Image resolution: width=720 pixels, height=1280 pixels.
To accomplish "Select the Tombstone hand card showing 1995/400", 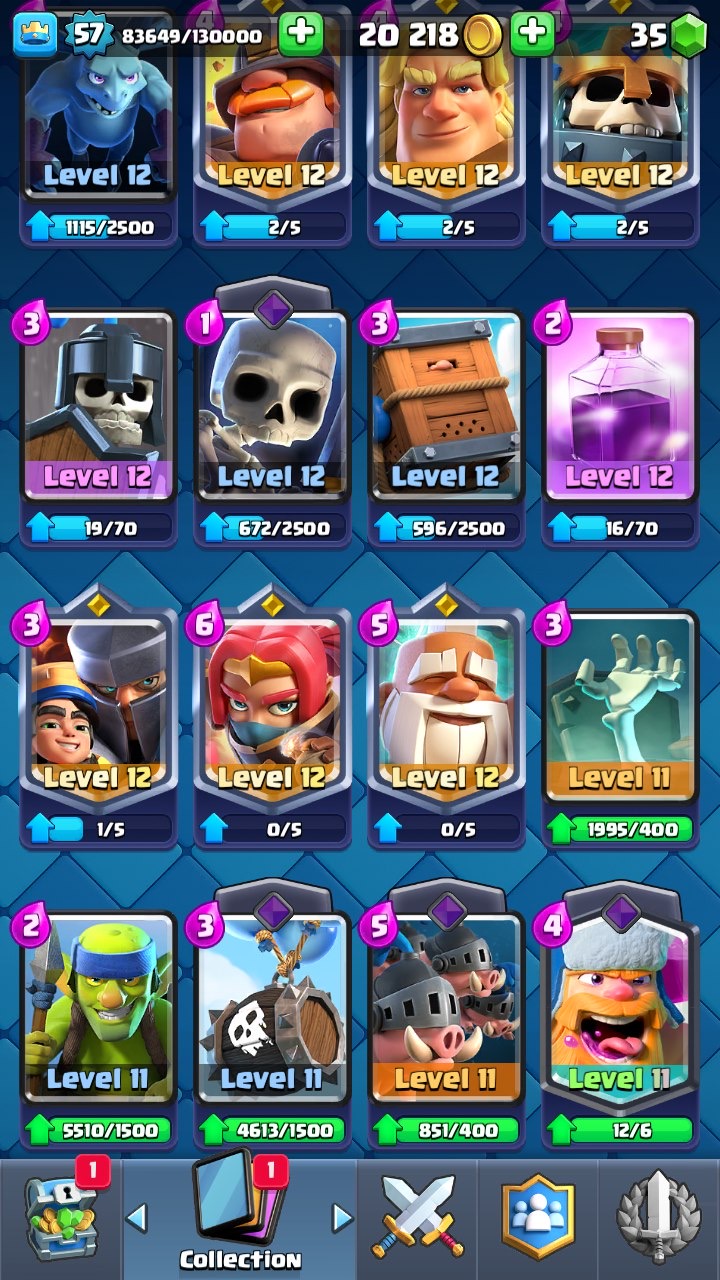I will tap(620, 725).
